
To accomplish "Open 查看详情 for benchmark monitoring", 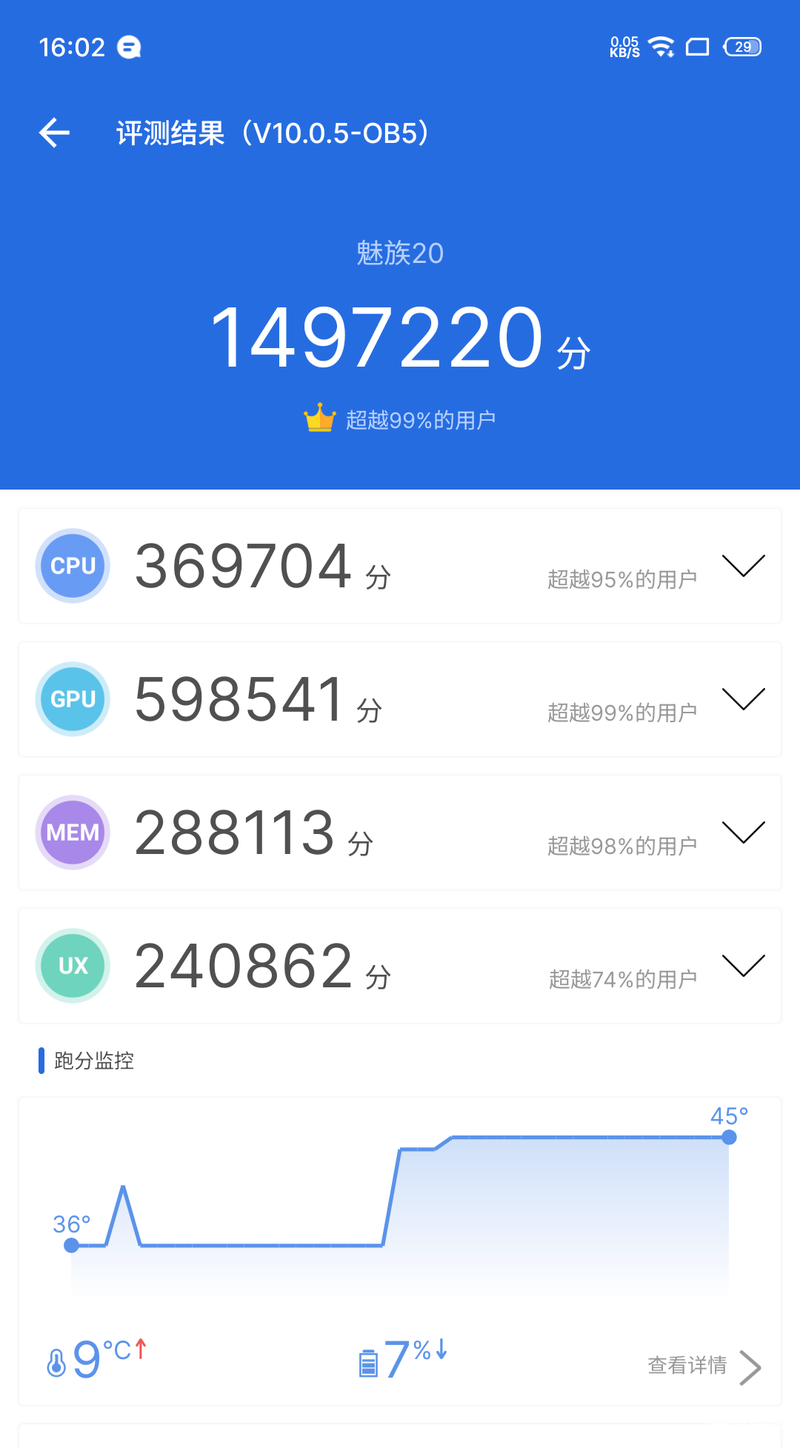I will (704, 1366).
